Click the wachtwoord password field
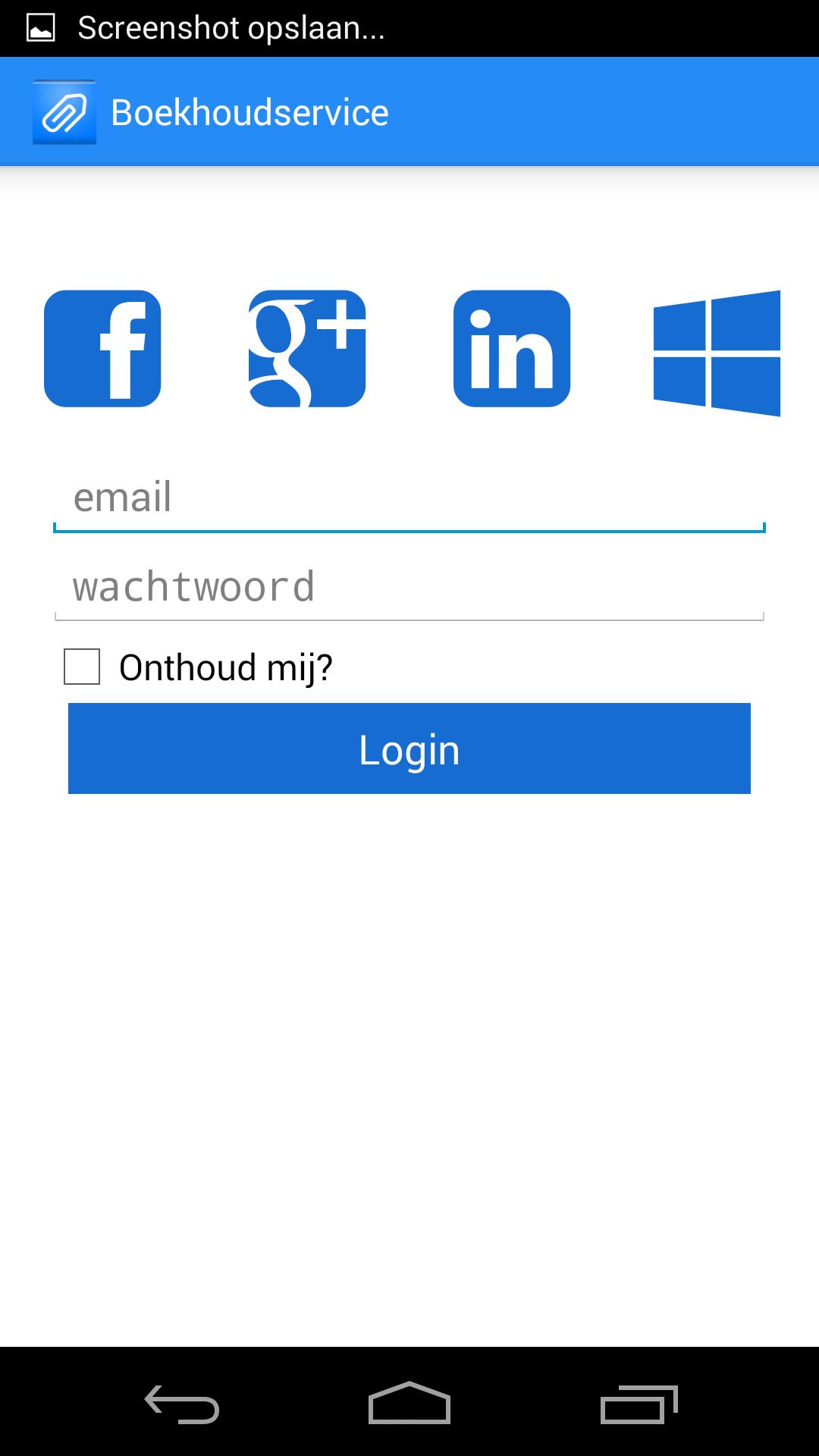Image resolution: width=819 pixels, height=1456 pixels. [409, 585]
